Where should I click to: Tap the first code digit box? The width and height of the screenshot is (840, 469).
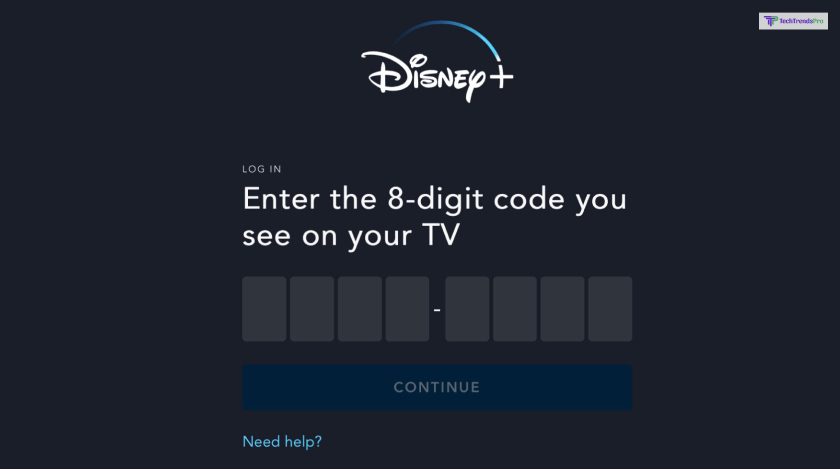264,309
